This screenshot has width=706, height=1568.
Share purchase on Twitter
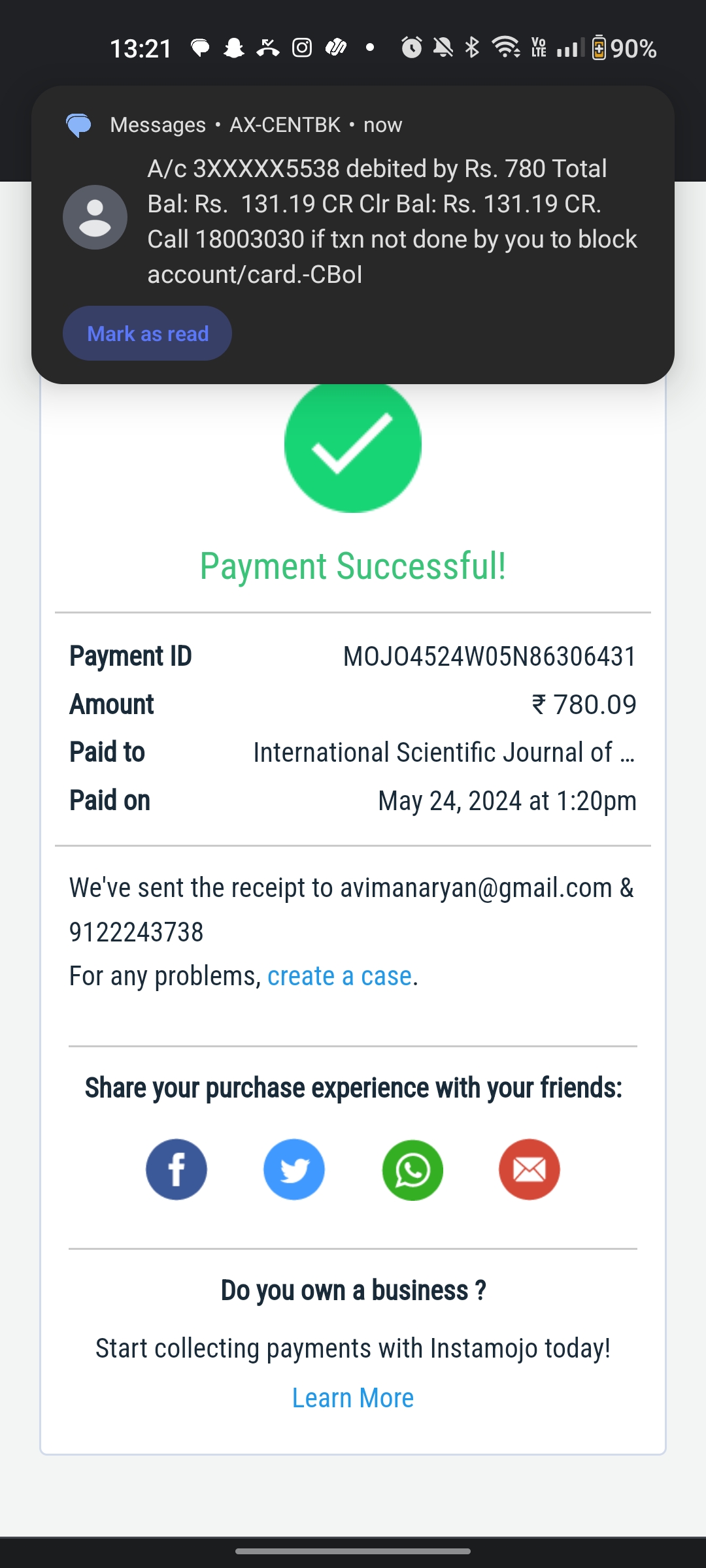tap(294, 1169)
